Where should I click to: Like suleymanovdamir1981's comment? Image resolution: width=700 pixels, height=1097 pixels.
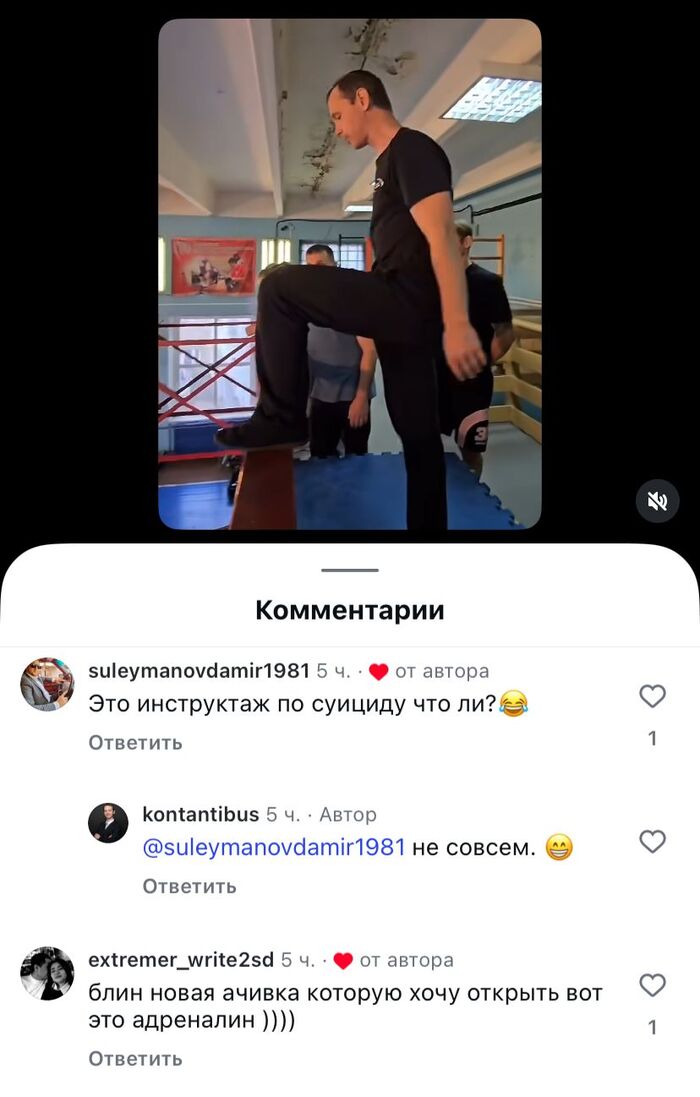pyautogui.click(x=652, y=696)
